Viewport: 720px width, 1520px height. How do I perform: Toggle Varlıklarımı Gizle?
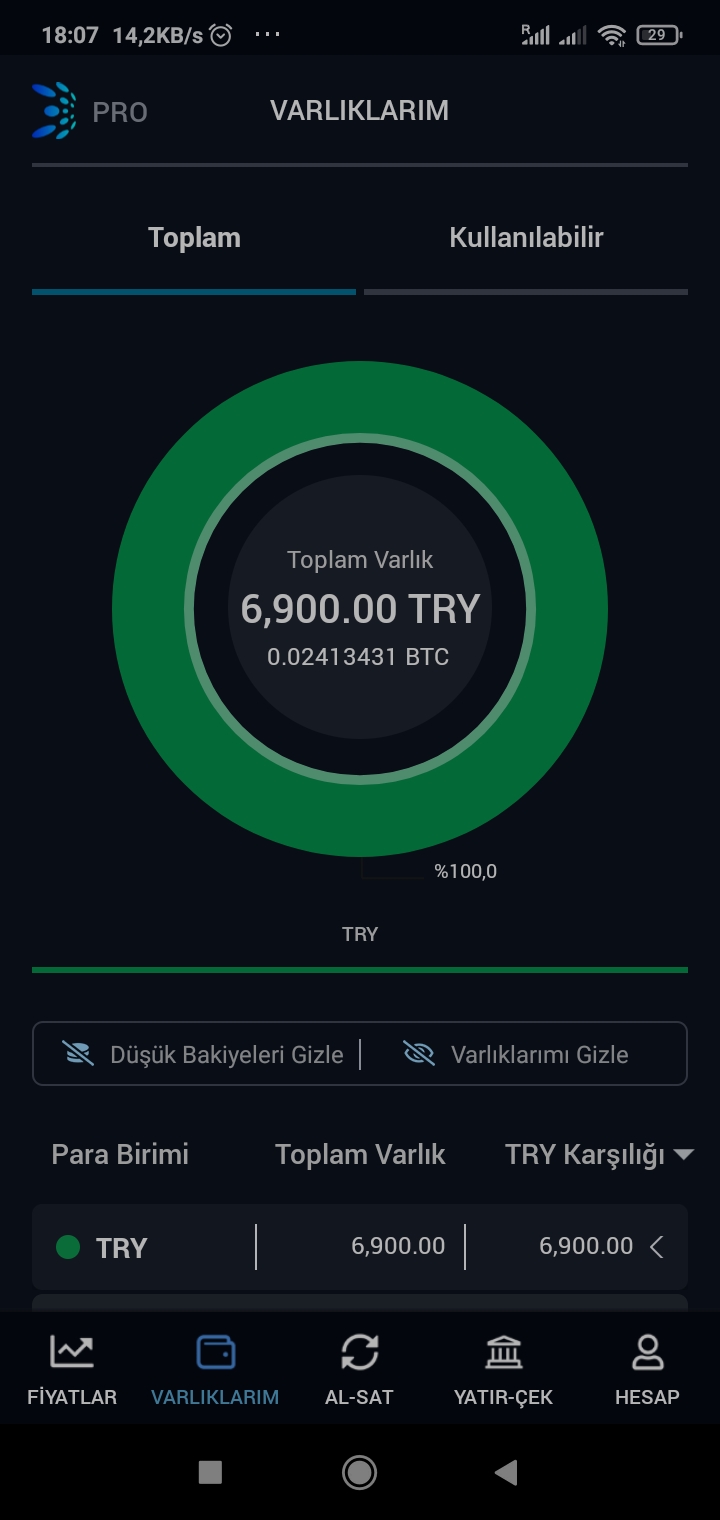pos(517,1054)
